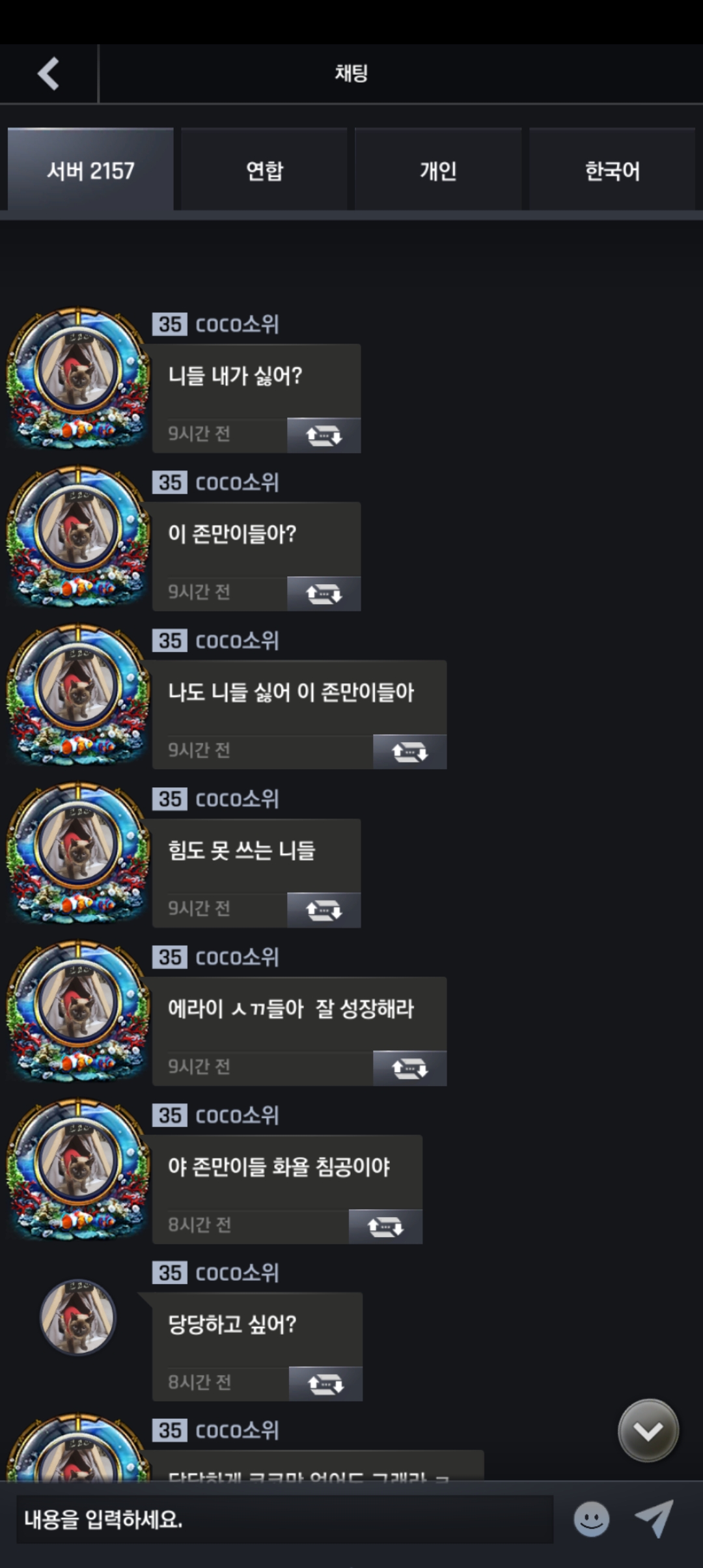Send the message with paper plane
703x1568 pixels.
654,1519
